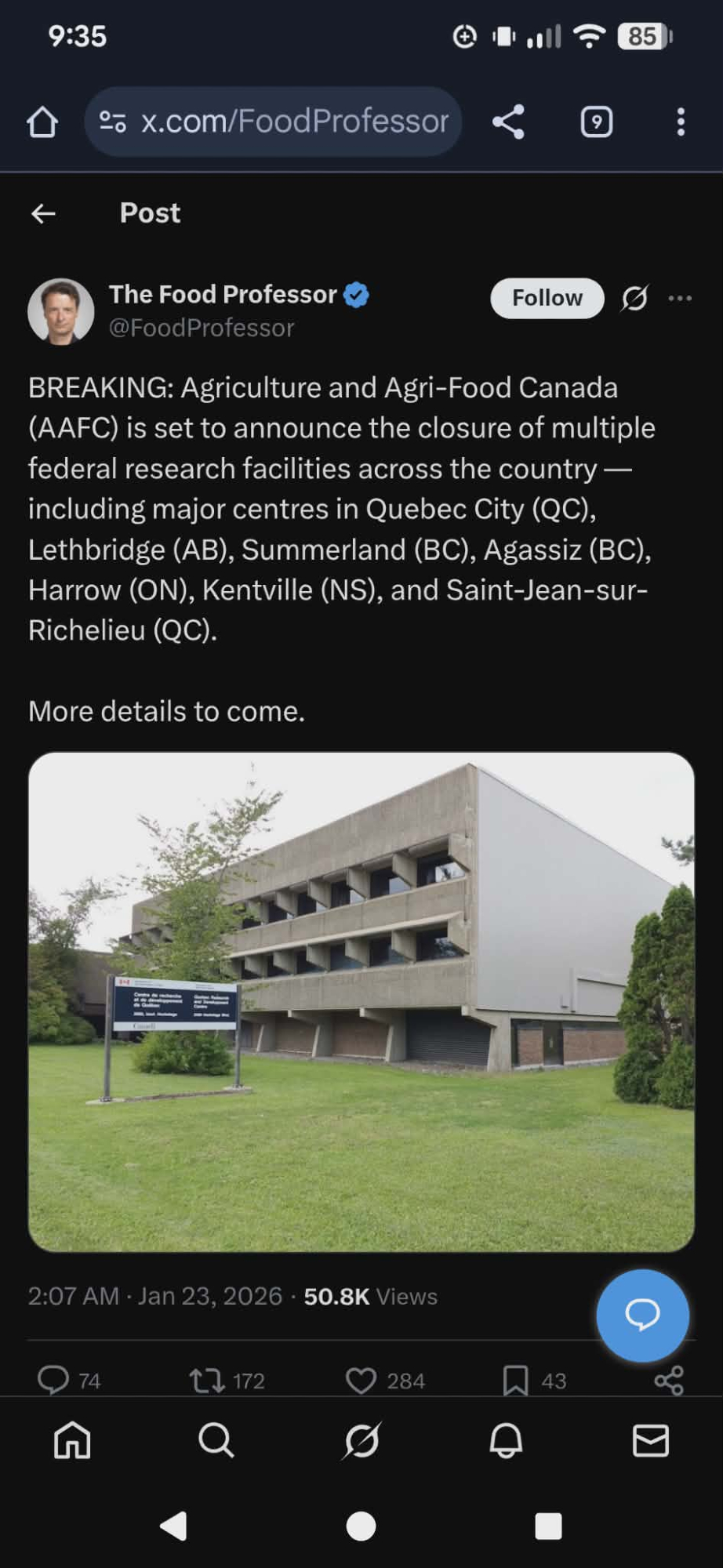Switch to the Home tab in X

(72, 1440)
